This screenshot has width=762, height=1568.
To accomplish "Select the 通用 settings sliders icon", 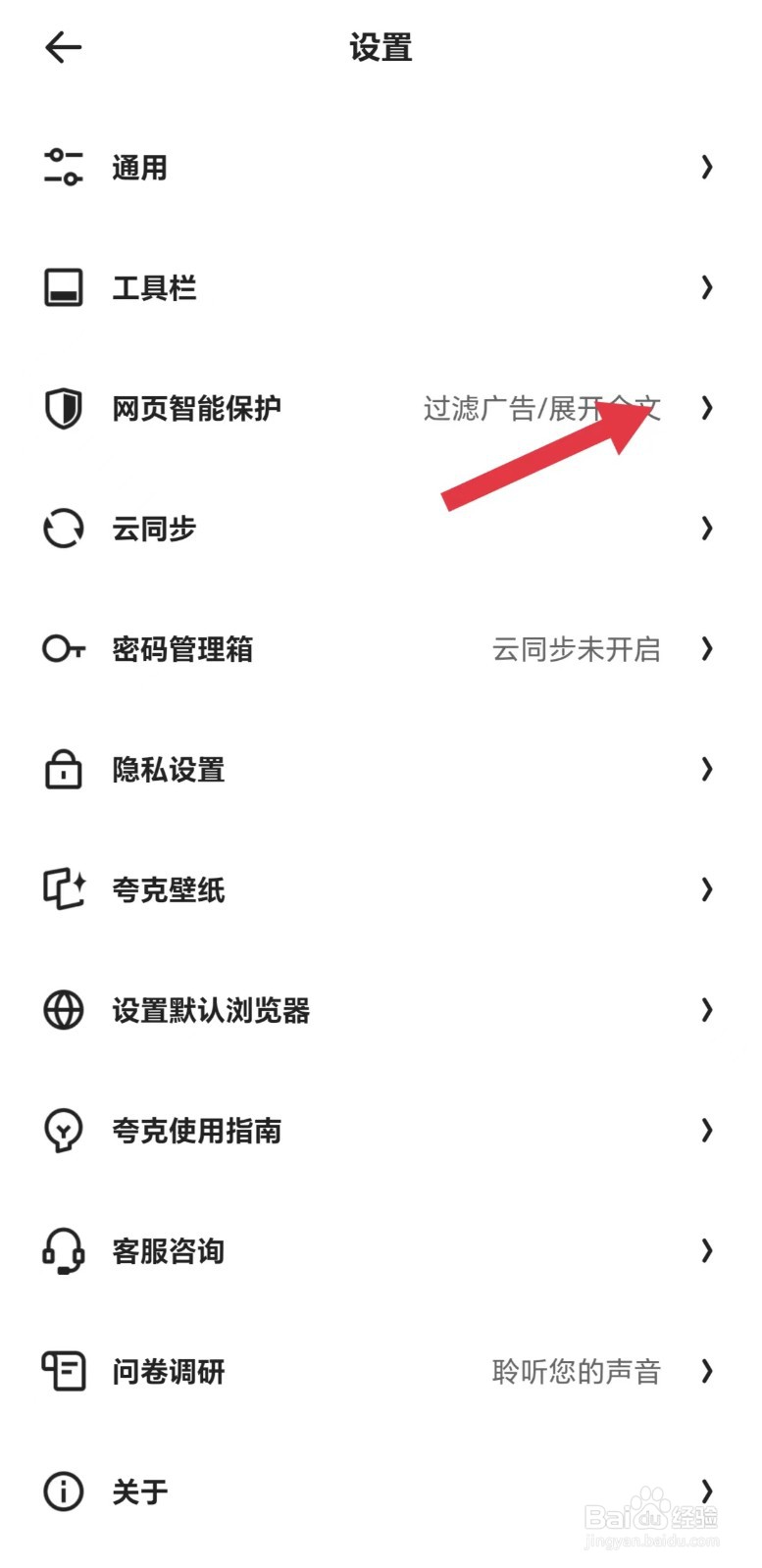I will click(62, 168).
